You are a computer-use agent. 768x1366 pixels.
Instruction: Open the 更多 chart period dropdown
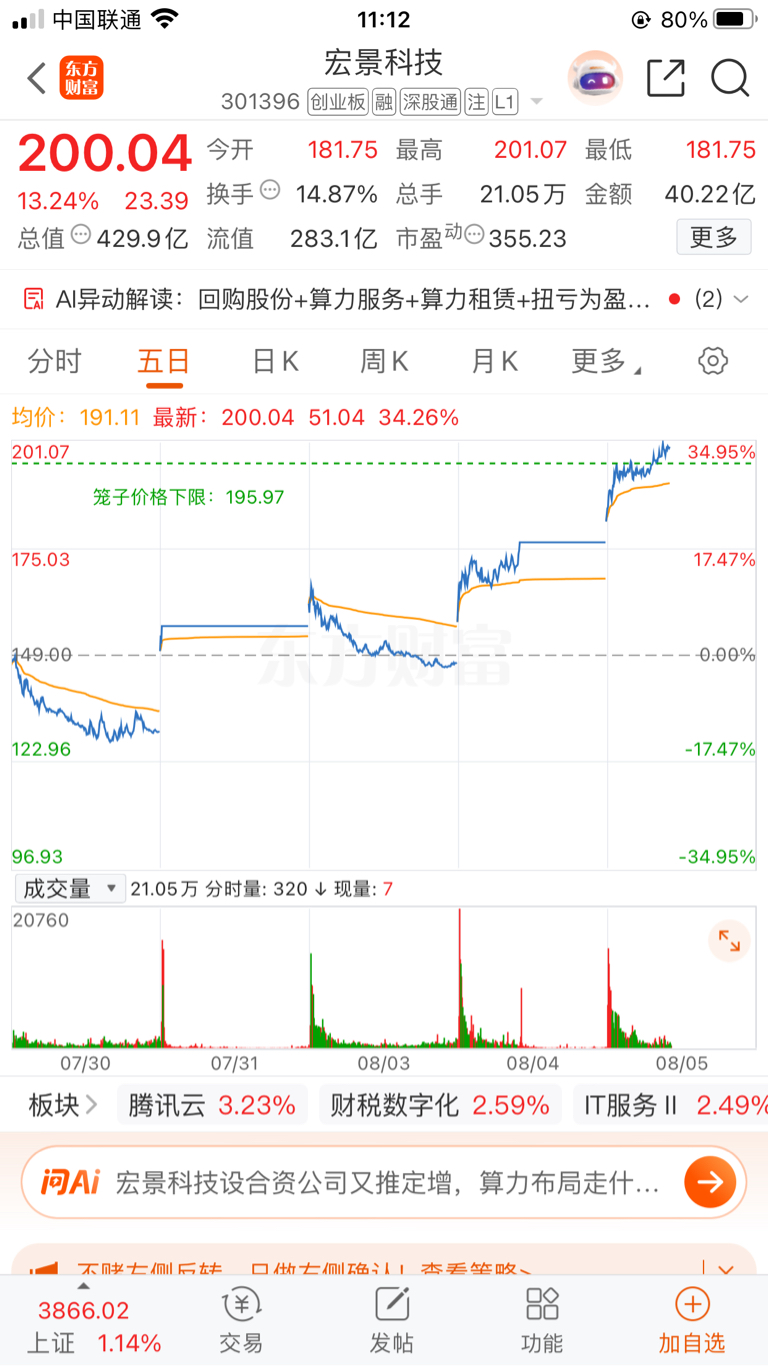(x=605, y=361)
